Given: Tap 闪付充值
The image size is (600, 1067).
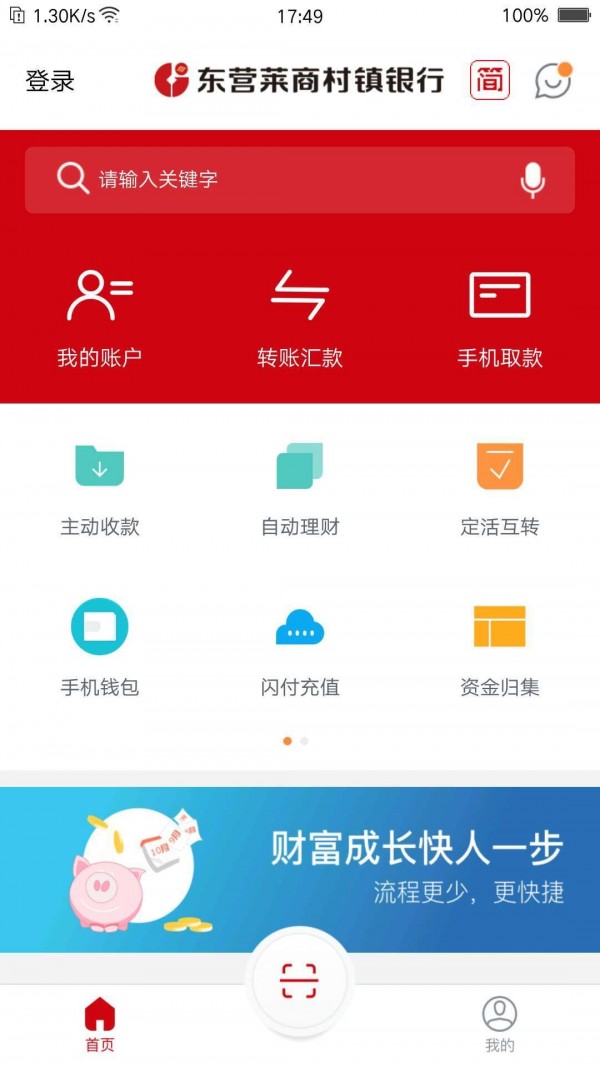Looking at the screenshot, I should click(x=300, y=647).
